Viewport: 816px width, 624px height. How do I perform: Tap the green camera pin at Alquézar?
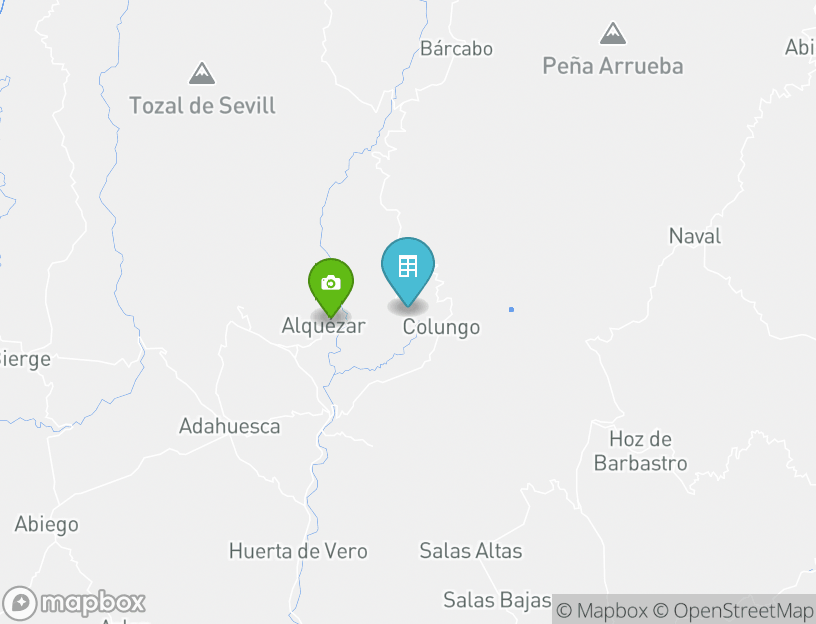330,284
